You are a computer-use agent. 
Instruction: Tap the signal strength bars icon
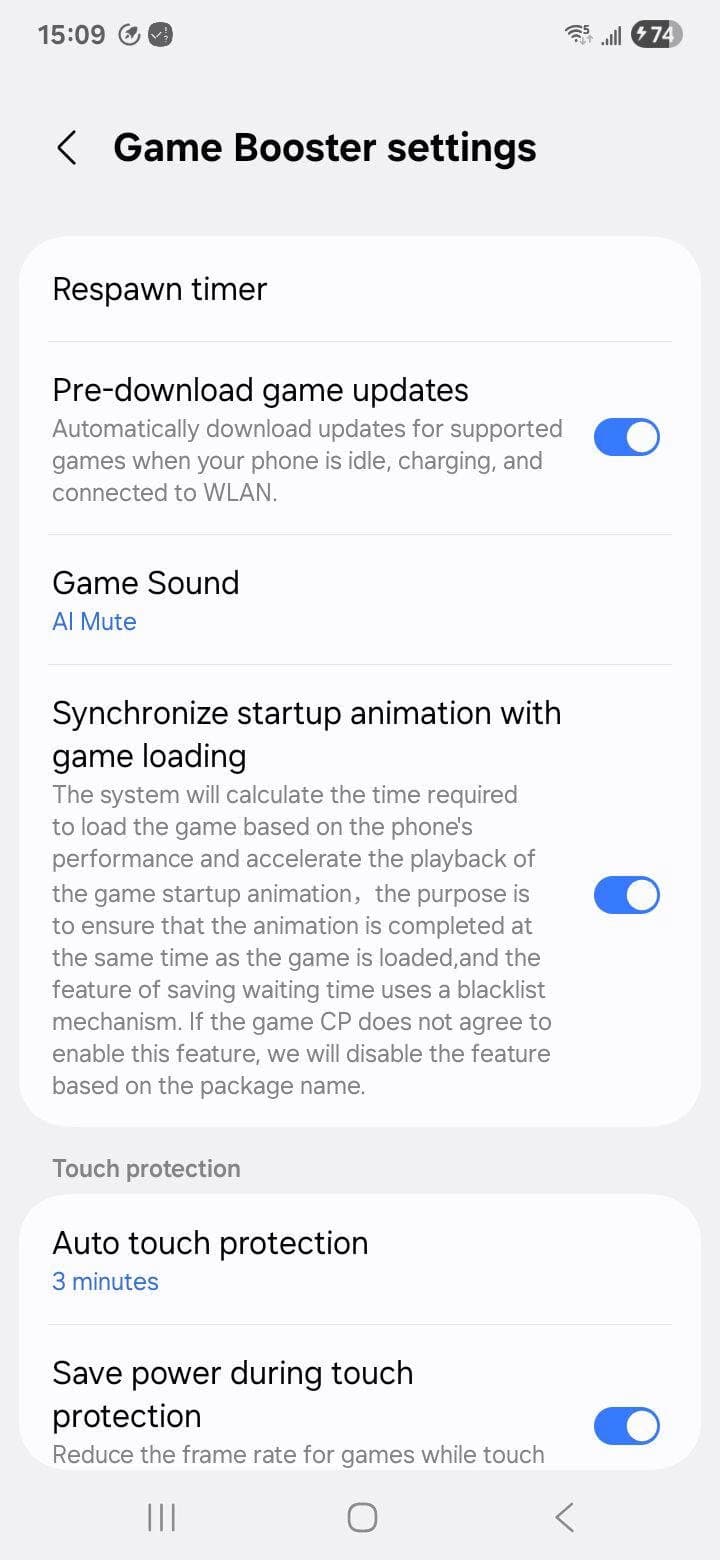pyautogui.click(x=611, y=36)
